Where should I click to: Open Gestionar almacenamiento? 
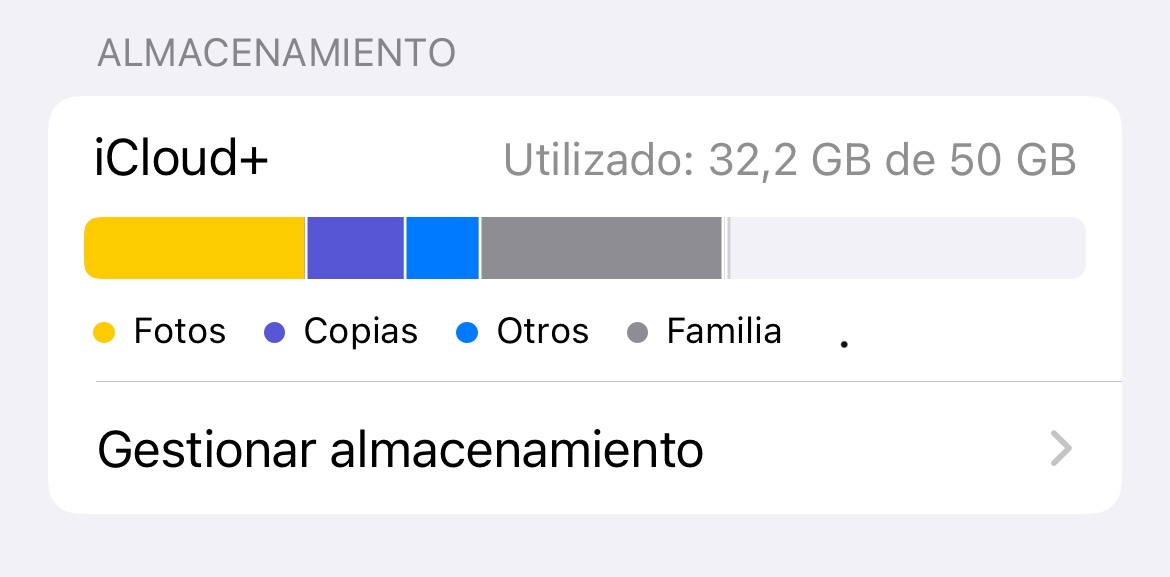pyautogui.click(x=584, y=449)
